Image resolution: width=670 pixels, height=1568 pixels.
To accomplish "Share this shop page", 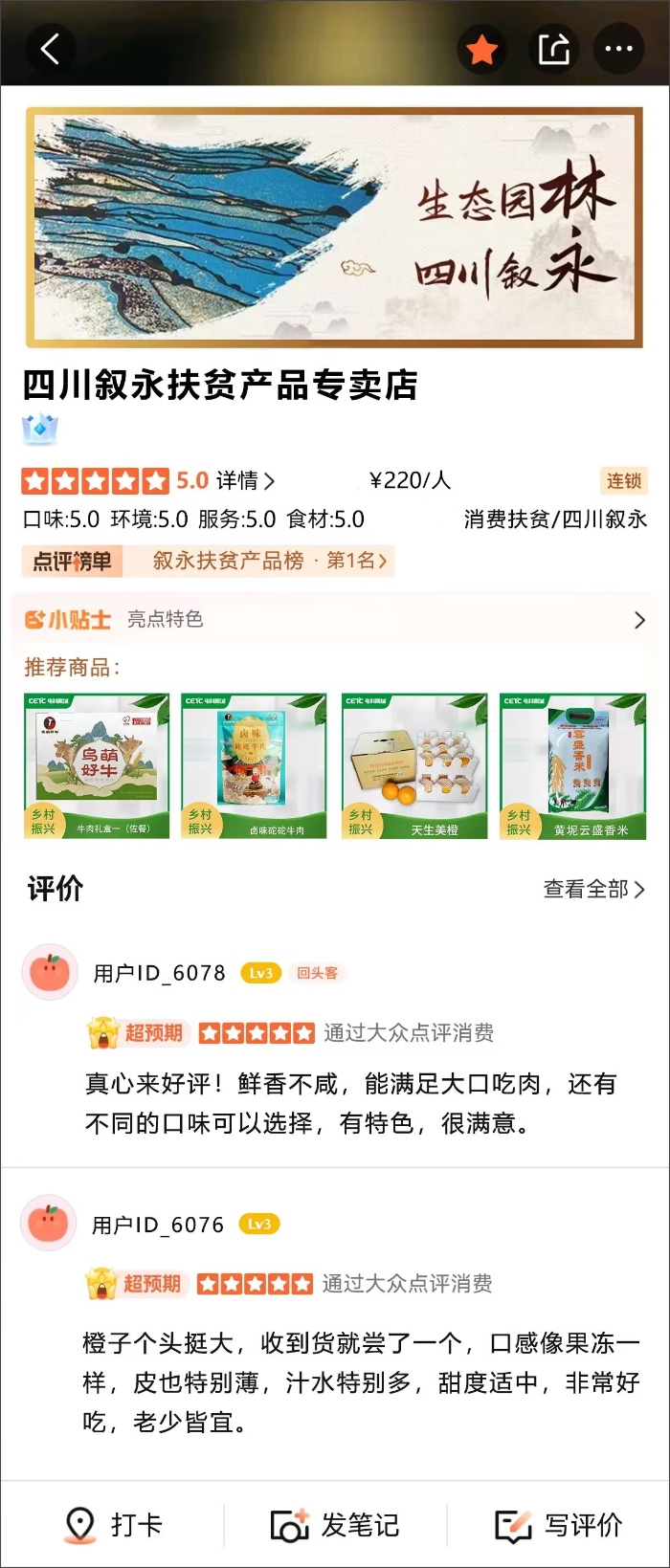I will click(x=553, y=49).
